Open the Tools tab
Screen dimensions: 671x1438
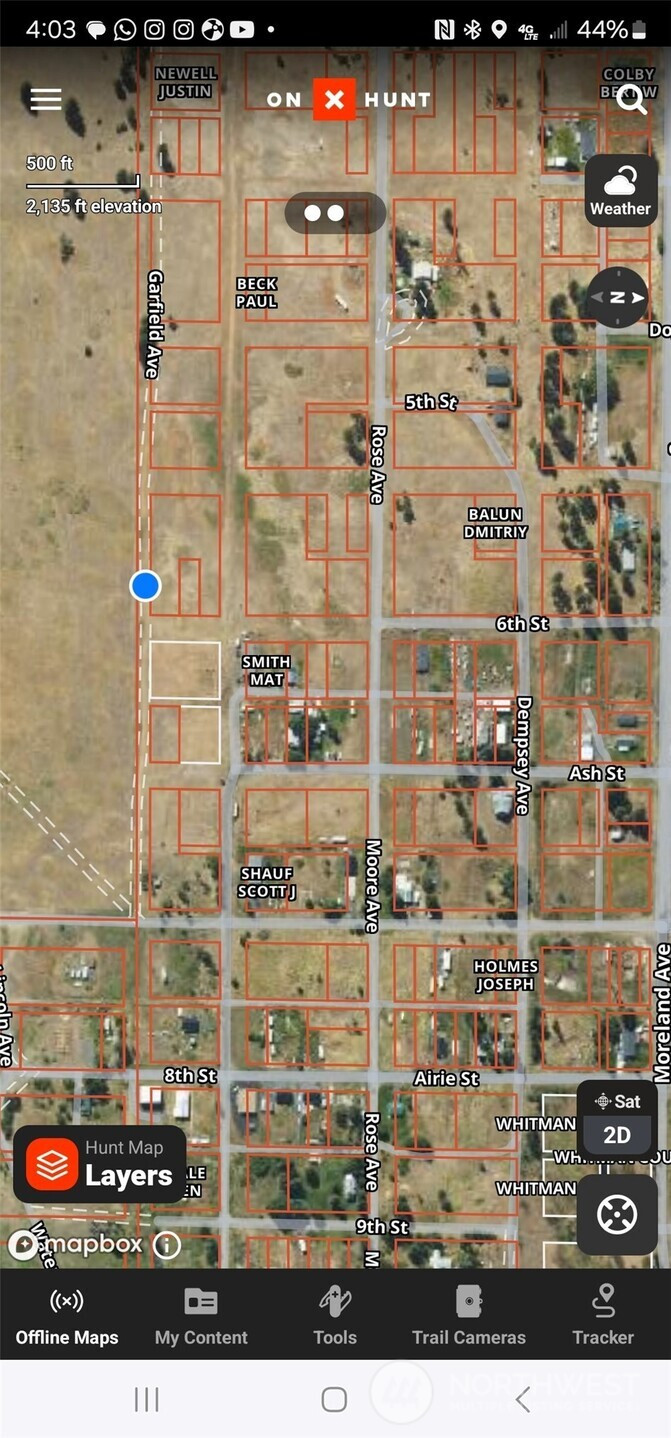click(x=335, y=1315)
